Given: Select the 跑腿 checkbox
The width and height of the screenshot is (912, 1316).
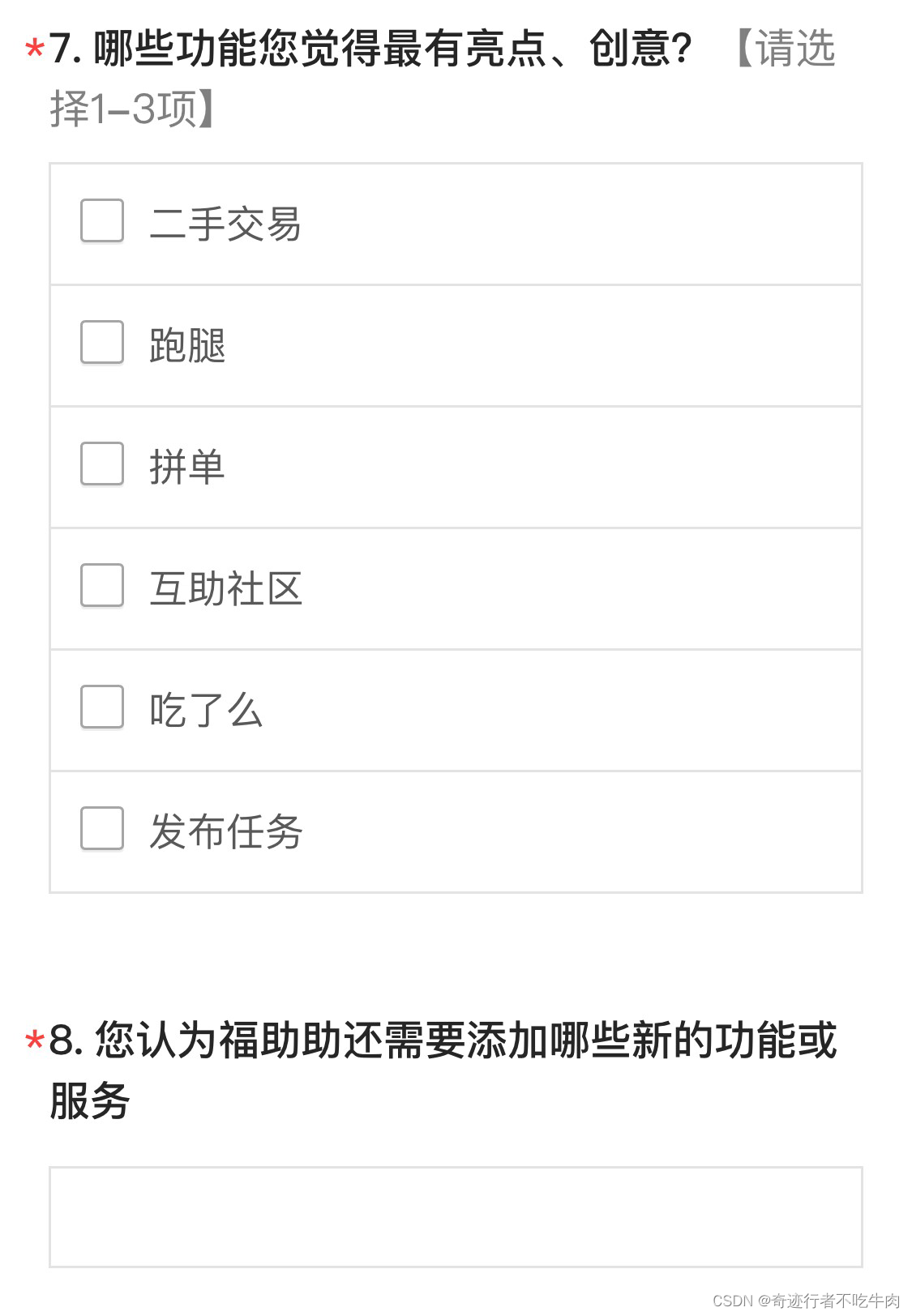Looking at the screenshot, I should coord(102,343).
